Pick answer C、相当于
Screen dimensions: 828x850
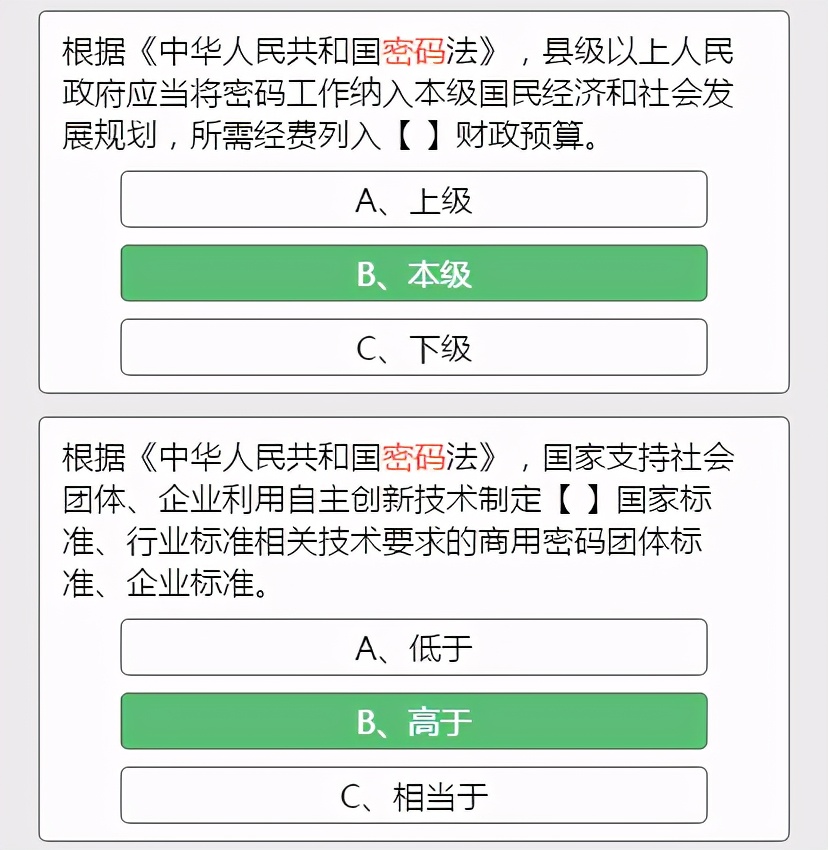click(x=413, y=796)
